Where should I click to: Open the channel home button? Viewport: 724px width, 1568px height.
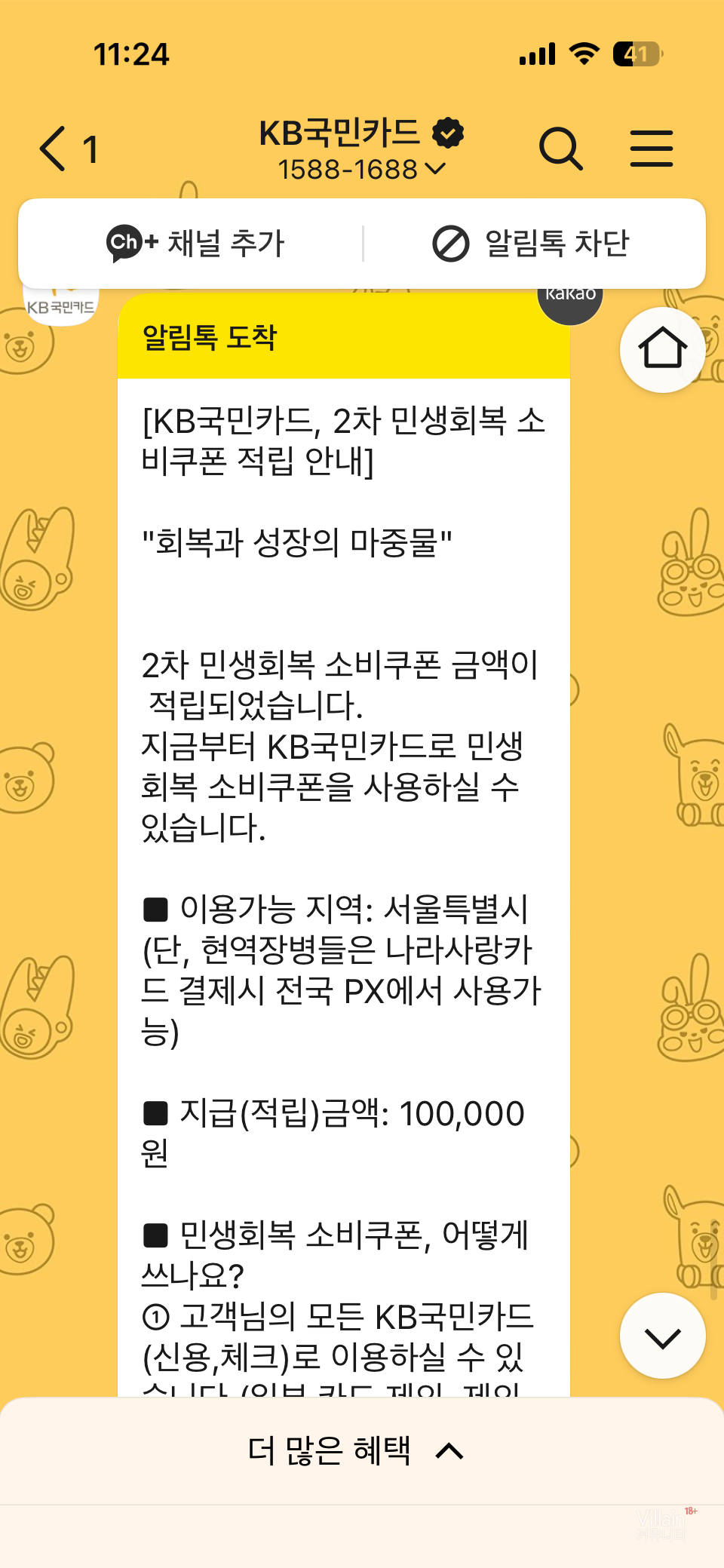tap(662, 349)
